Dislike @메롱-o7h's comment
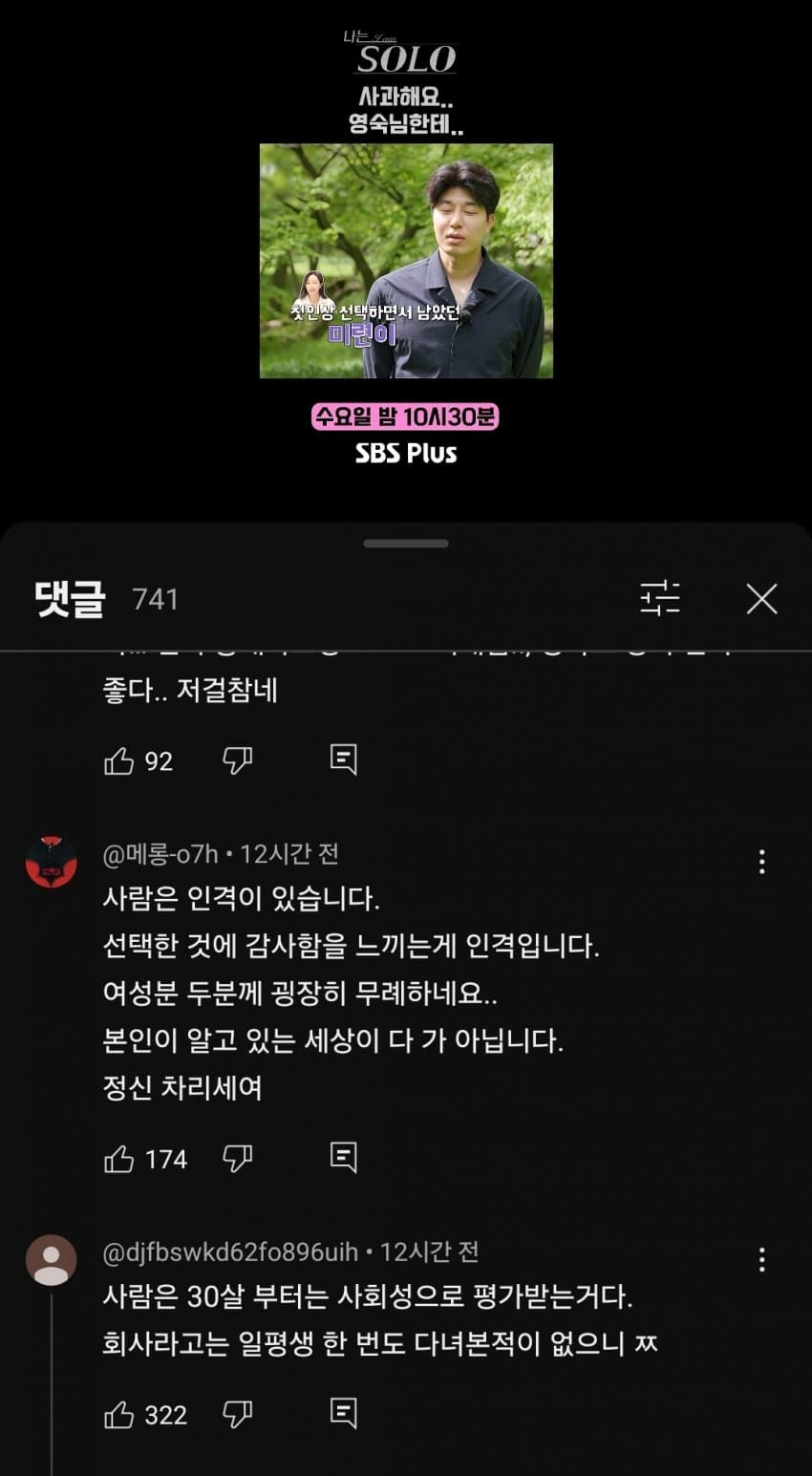The width and height of the screenshot is (812, 1476). (237, 1159)
